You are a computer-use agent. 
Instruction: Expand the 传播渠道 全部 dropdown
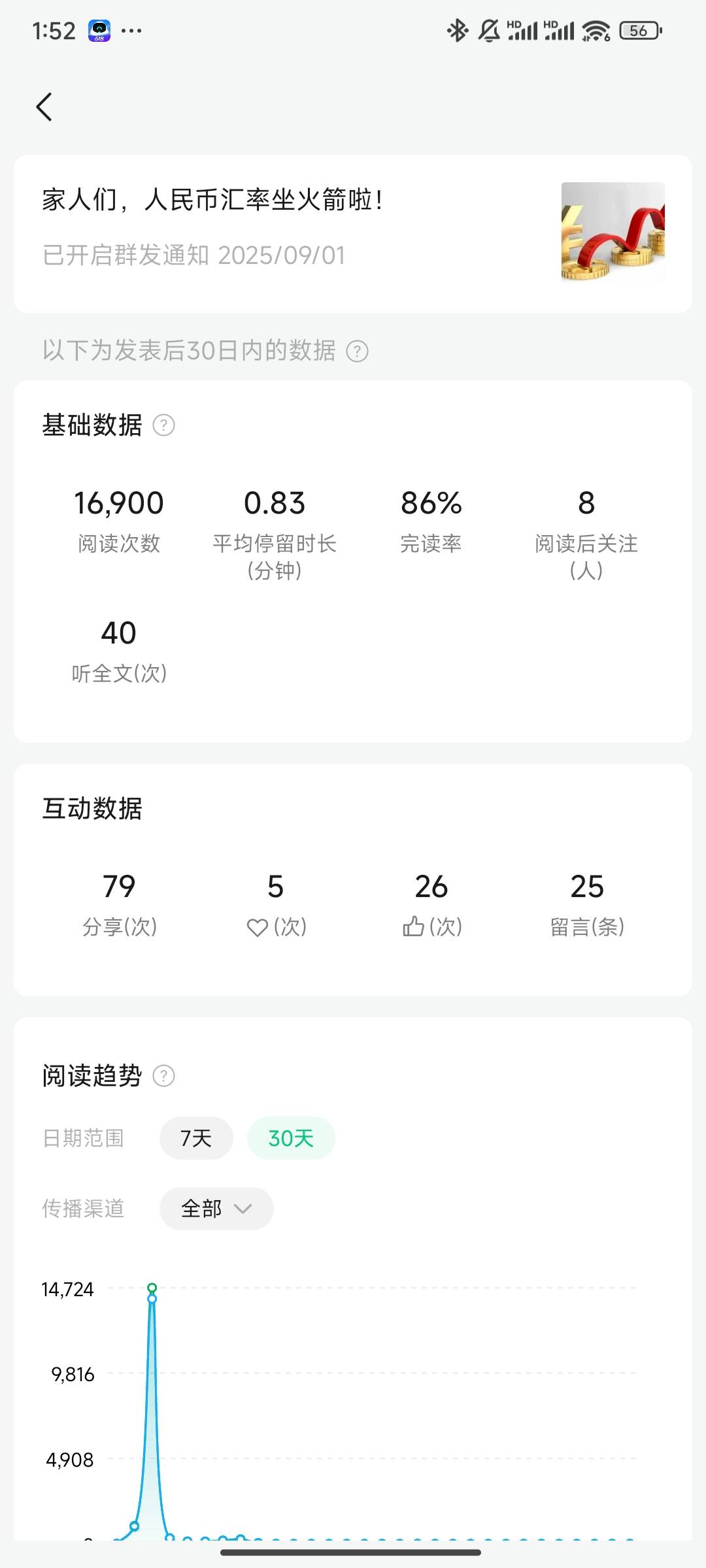[216, 1209]
